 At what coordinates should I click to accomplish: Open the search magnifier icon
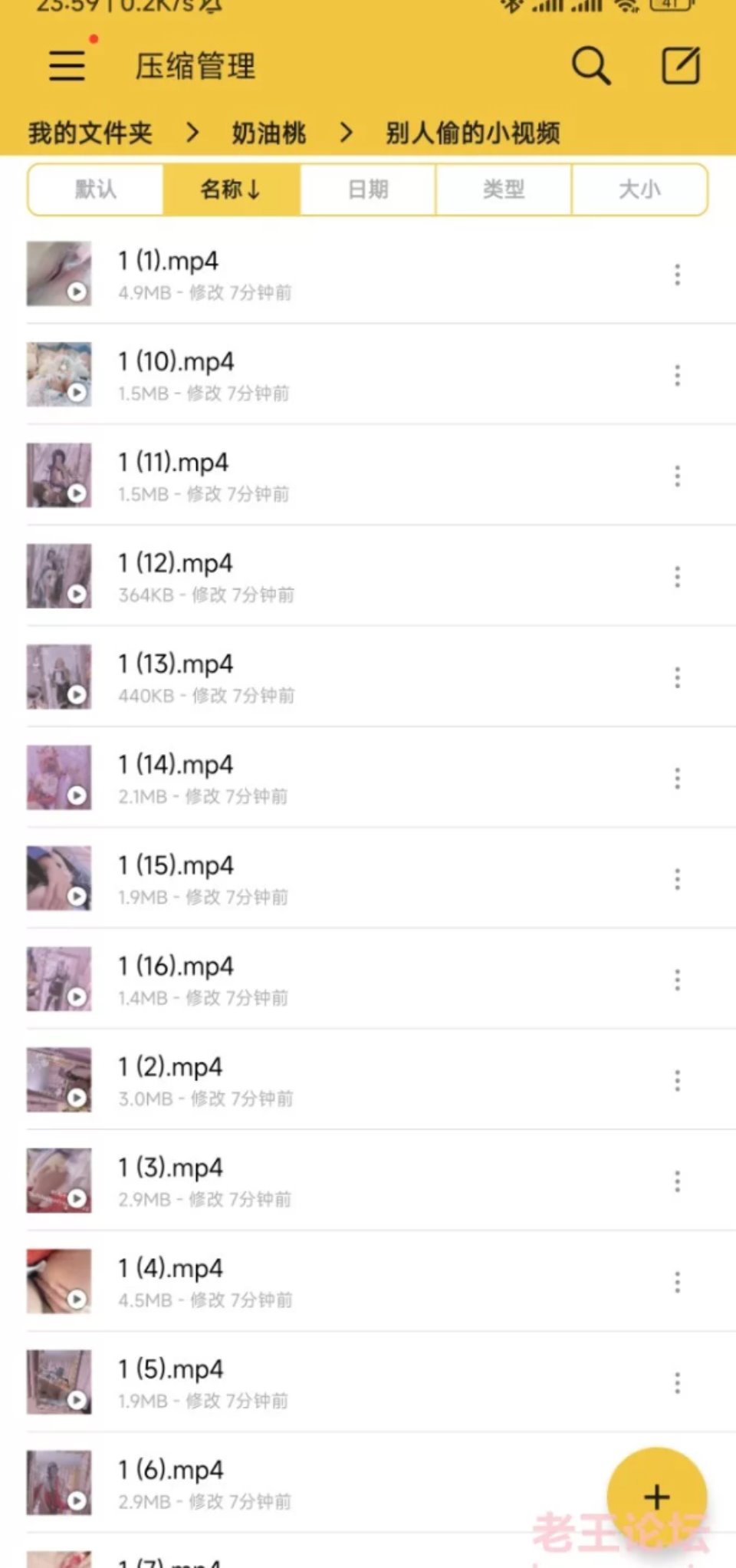point(591,65)
